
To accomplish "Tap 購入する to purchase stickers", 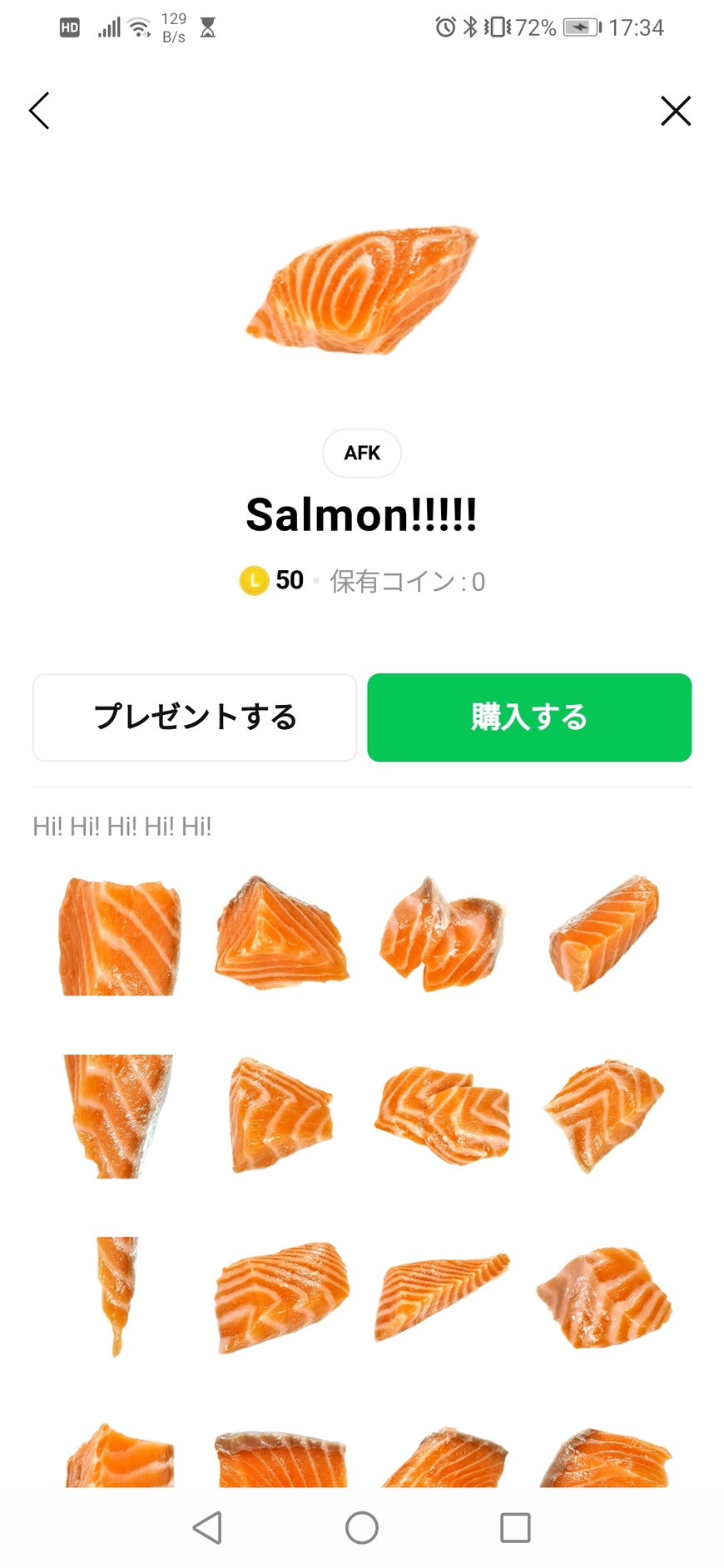I will 529,717.
